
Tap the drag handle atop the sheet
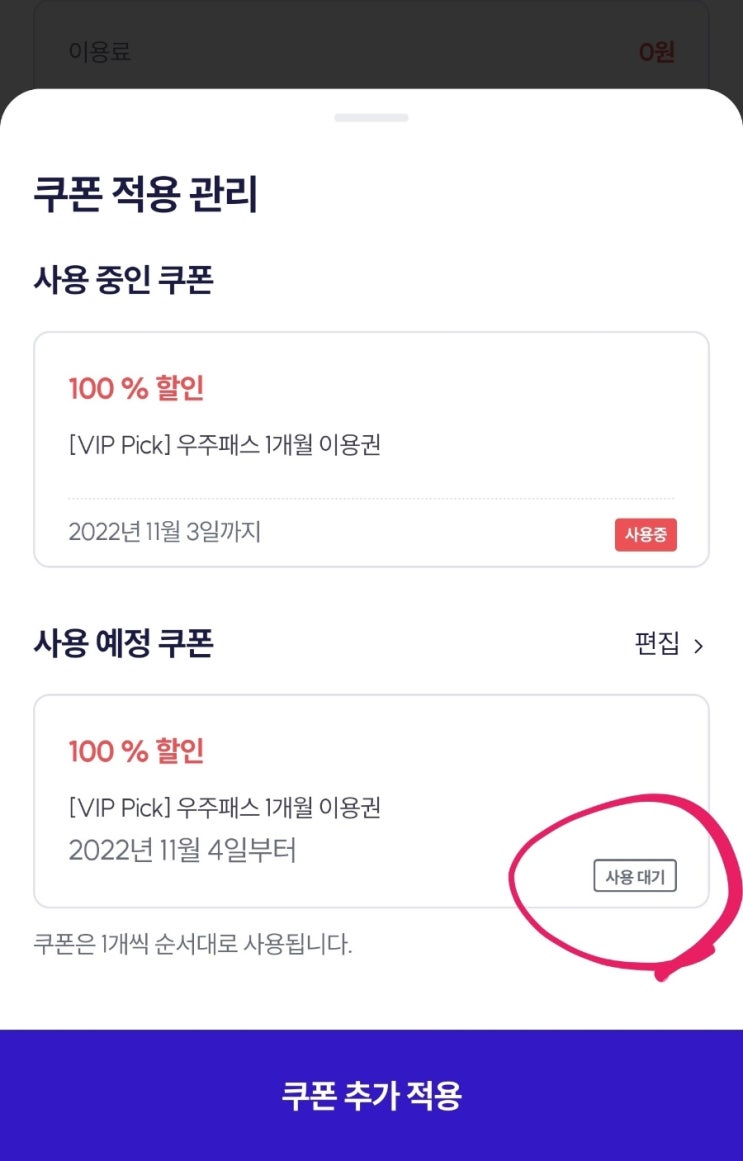371,116
